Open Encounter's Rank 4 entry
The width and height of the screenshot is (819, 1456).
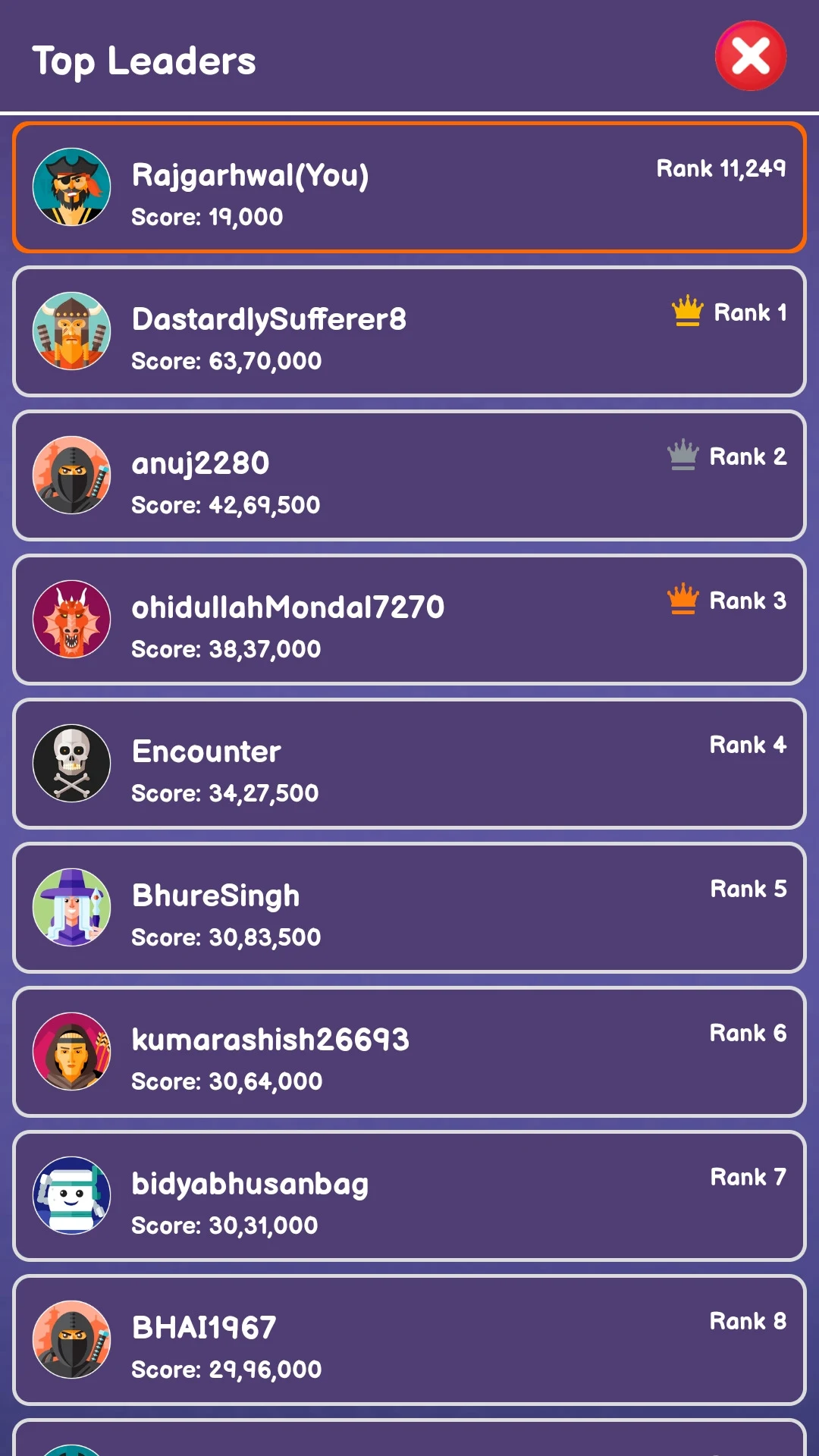[x=409, y=764]
